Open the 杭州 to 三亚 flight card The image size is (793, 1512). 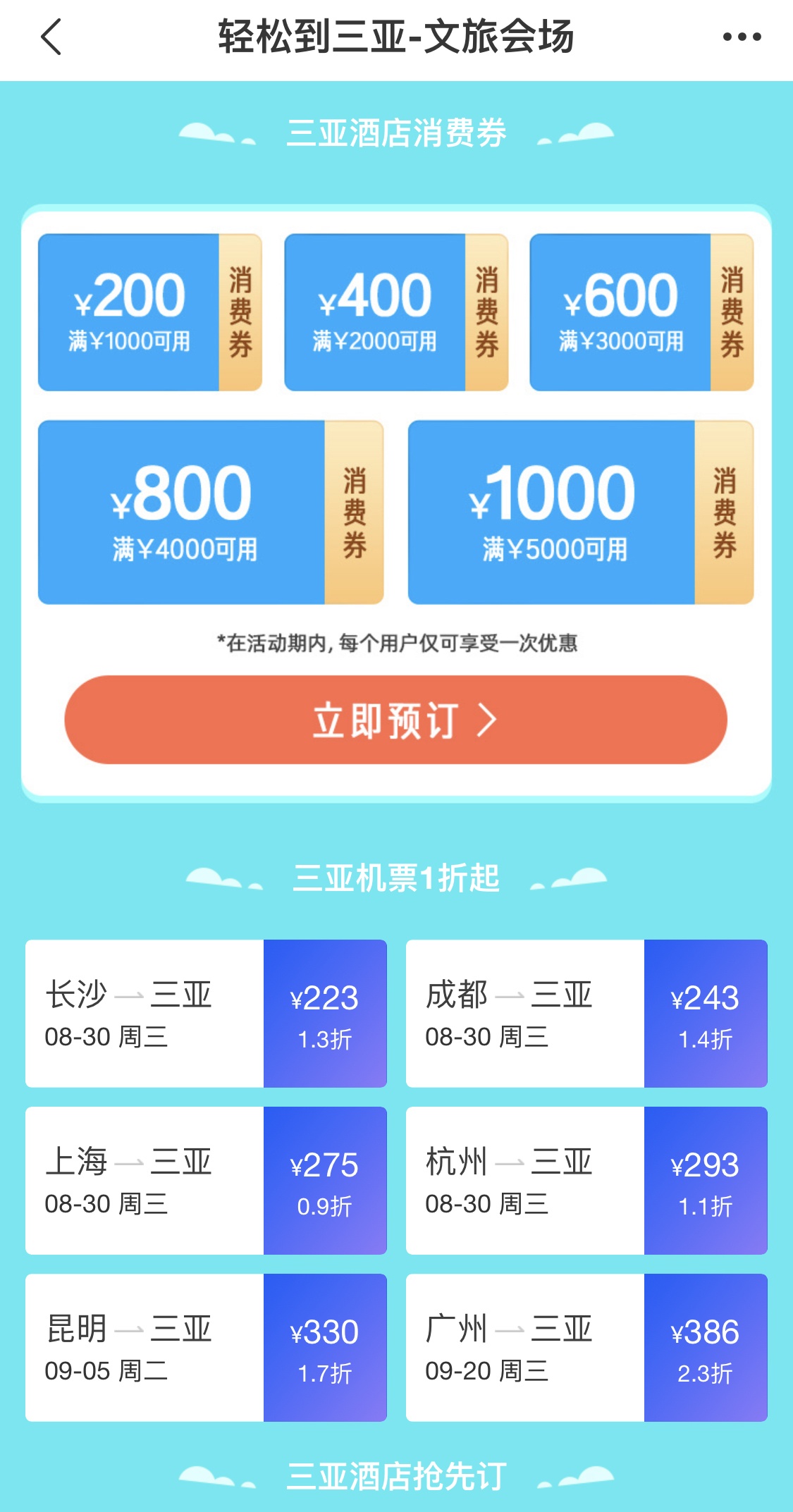click(x=586, y=1180)
